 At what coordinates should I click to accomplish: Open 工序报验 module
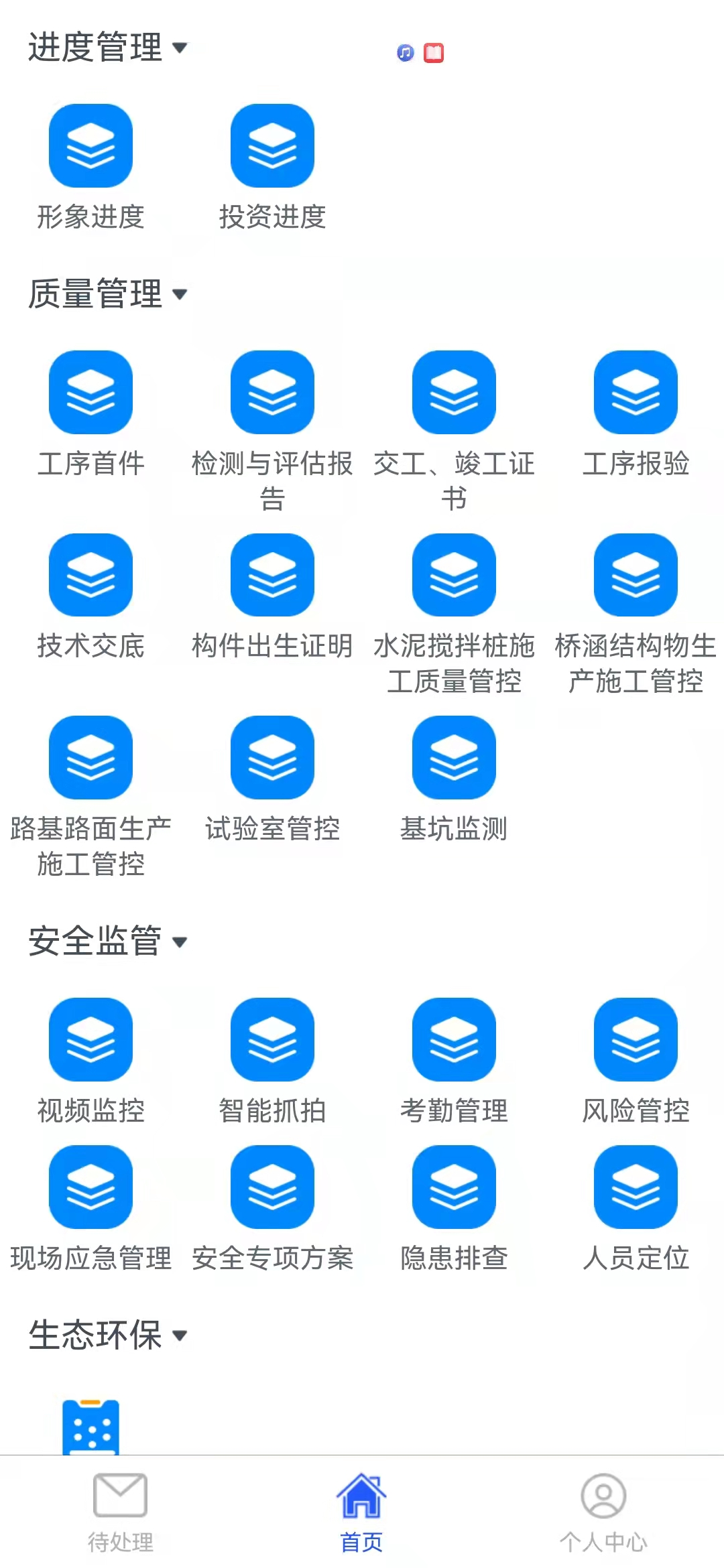point(636,393)
